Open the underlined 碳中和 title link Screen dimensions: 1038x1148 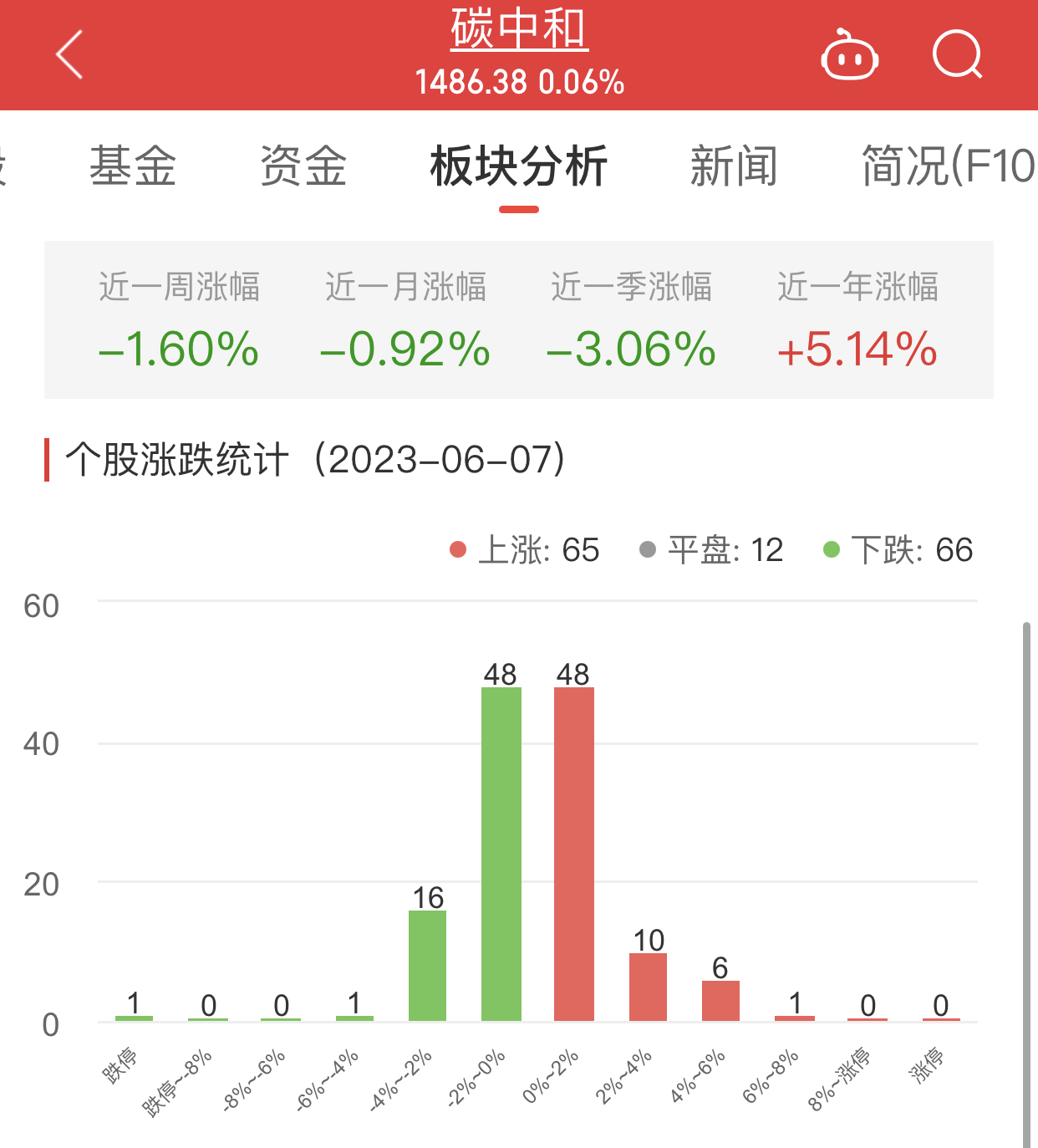coord(519,28)
